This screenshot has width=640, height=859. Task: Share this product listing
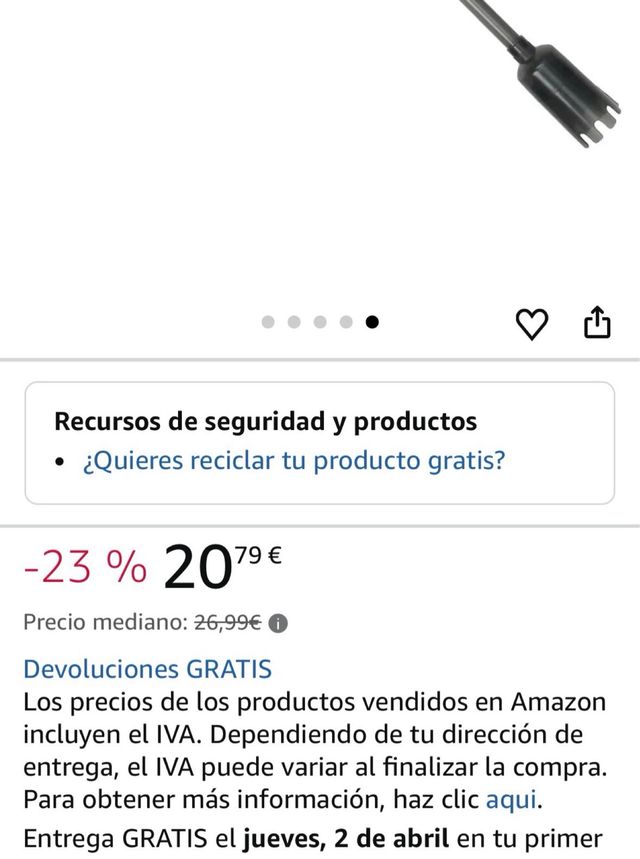(x=597, y=322)
